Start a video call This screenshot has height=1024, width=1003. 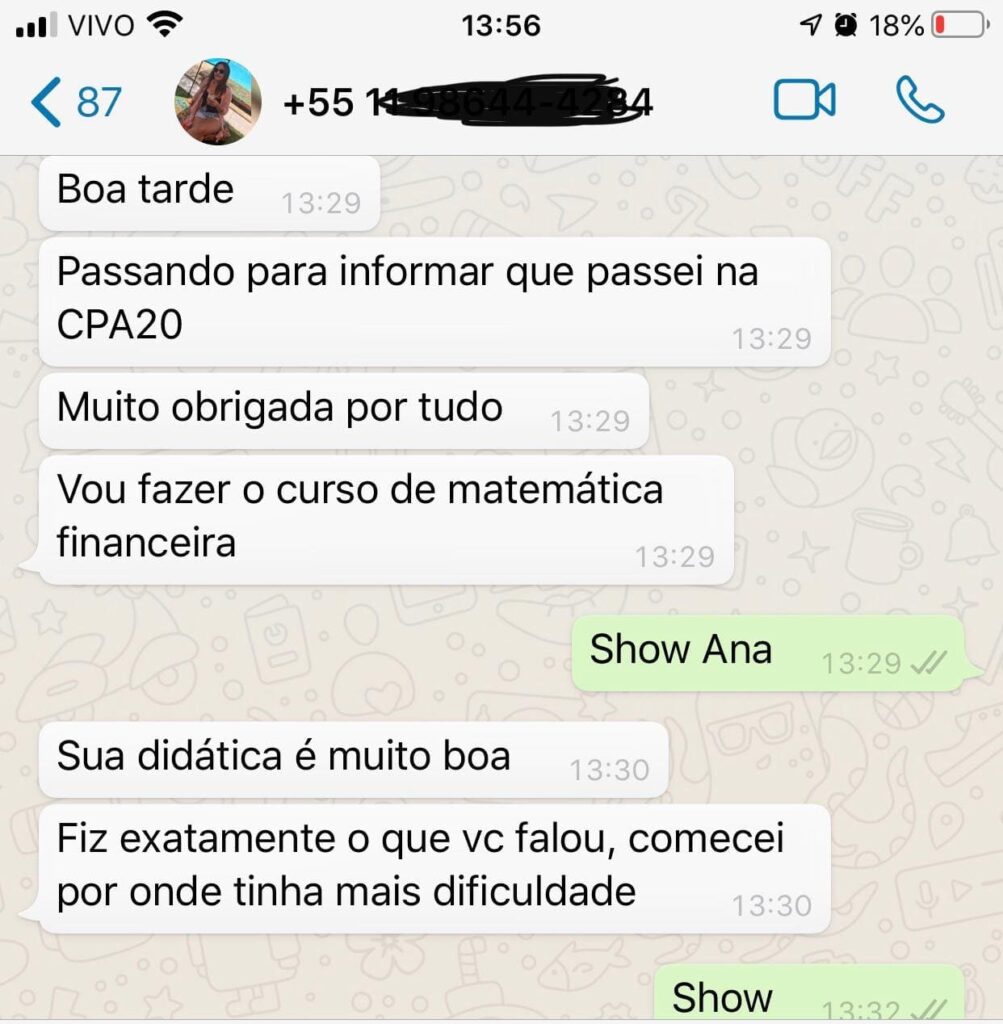click(804, 101)
